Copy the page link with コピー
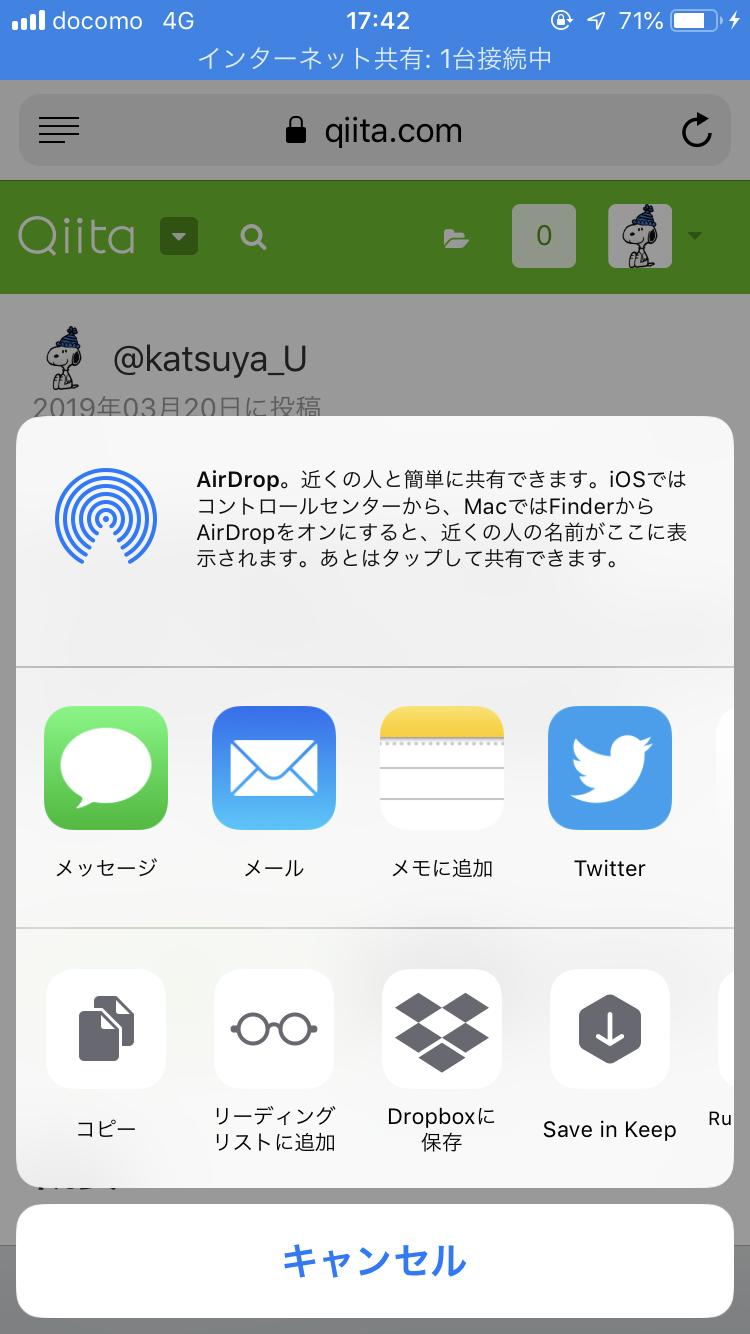This screenshot has width=750, height=1334. (x=106, y=1029)
